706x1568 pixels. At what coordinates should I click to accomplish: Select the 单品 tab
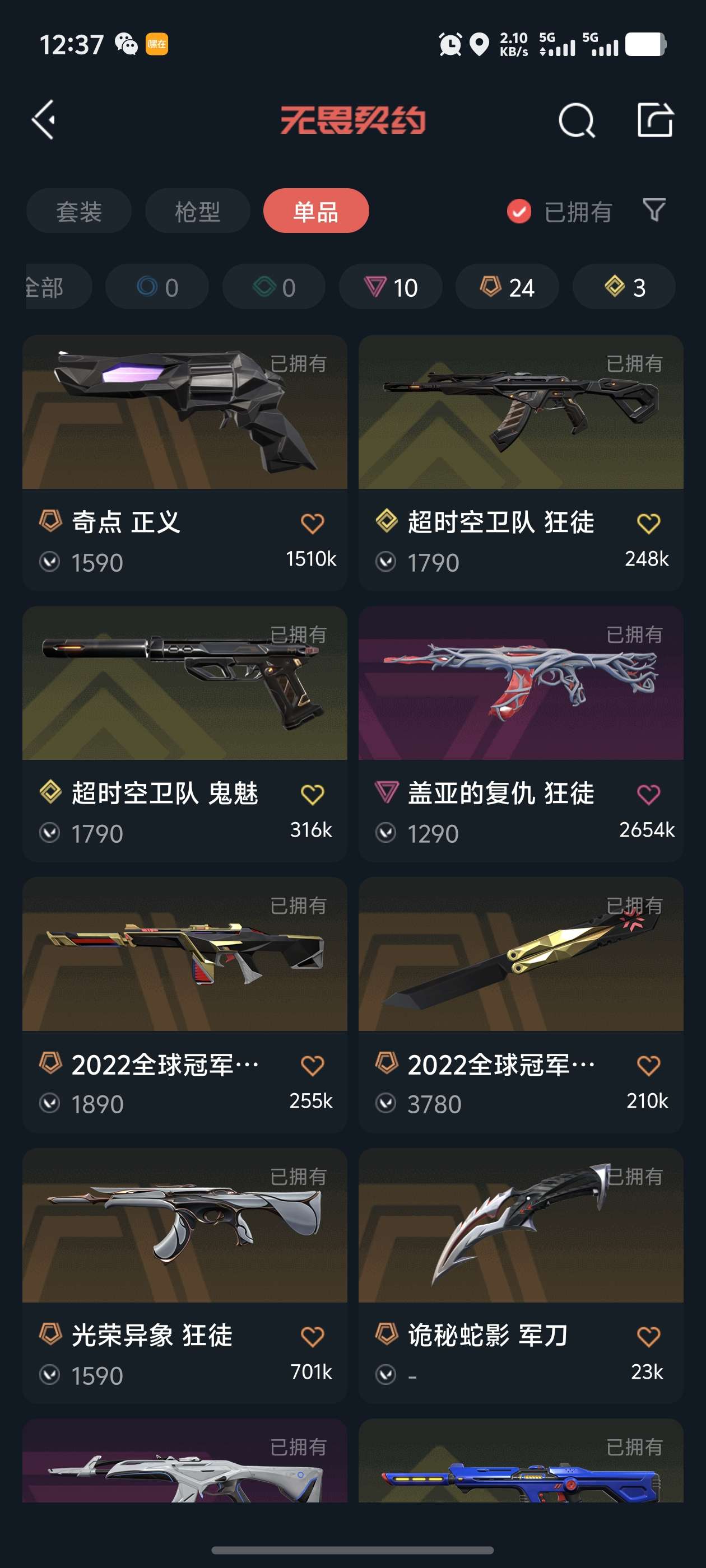(x=315, y=211)
